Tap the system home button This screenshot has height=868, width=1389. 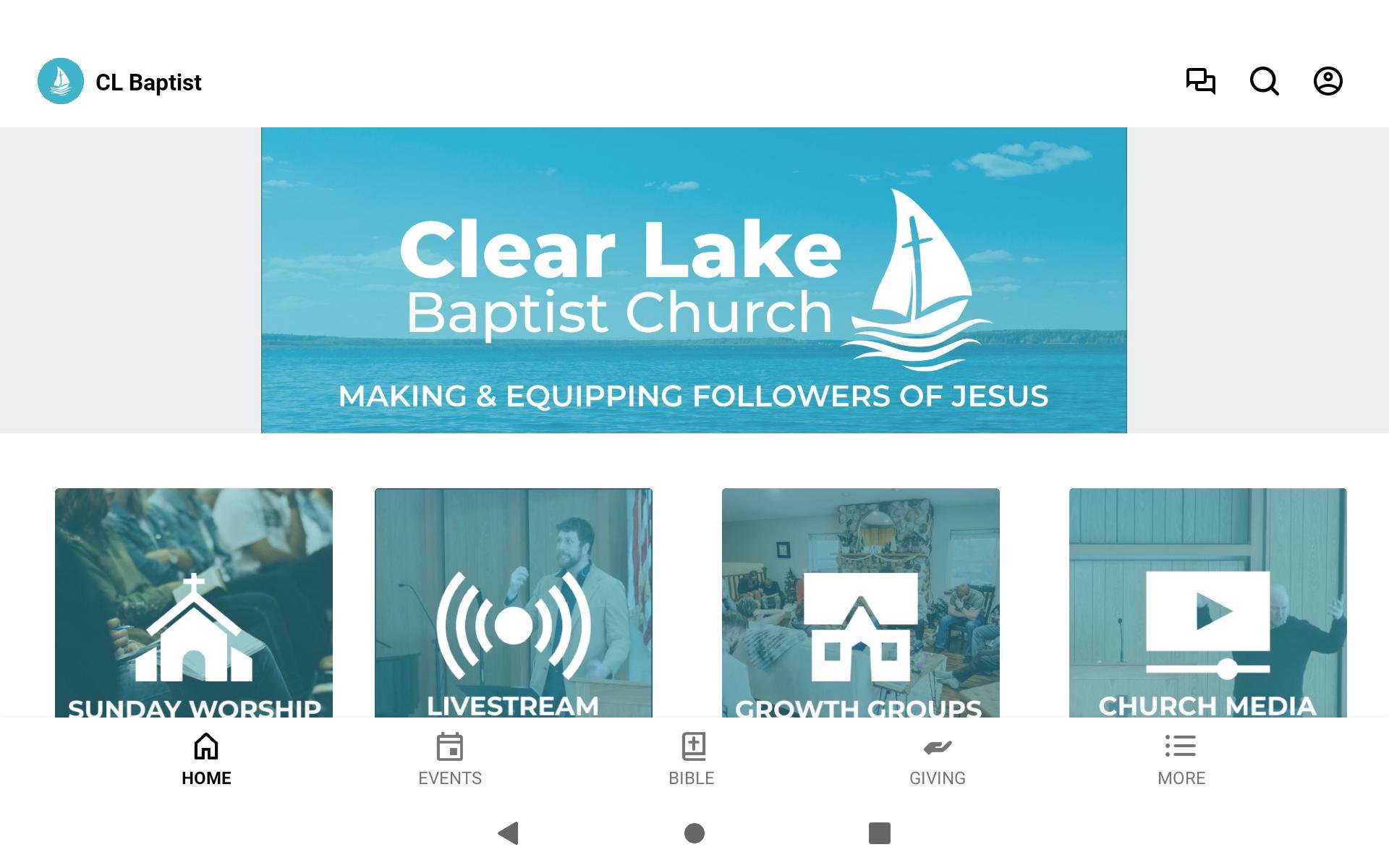[x=694, y=833]
